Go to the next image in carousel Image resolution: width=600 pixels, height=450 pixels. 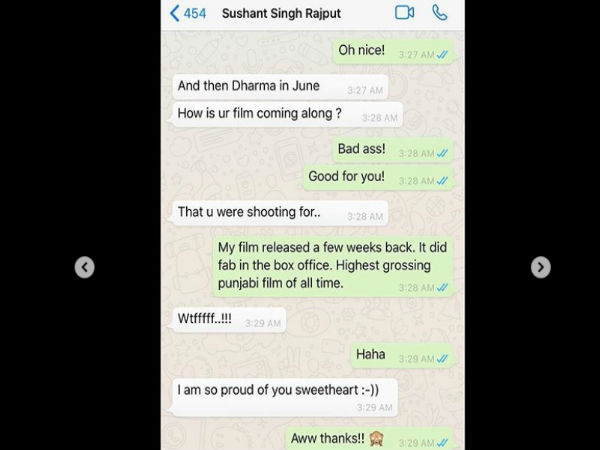point(540,267)
